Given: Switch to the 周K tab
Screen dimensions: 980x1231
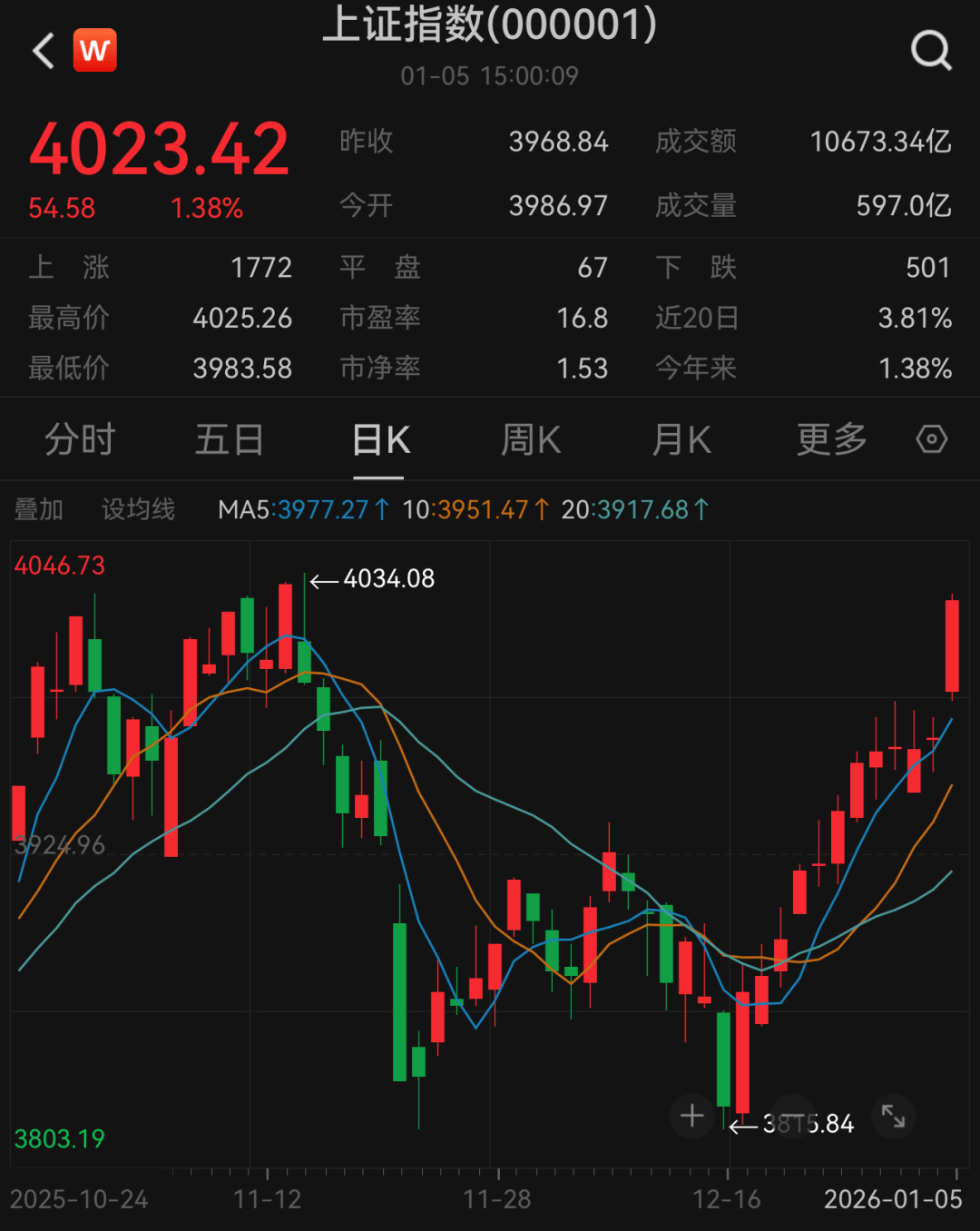Looking at the screenshot, I should [531, 439].
